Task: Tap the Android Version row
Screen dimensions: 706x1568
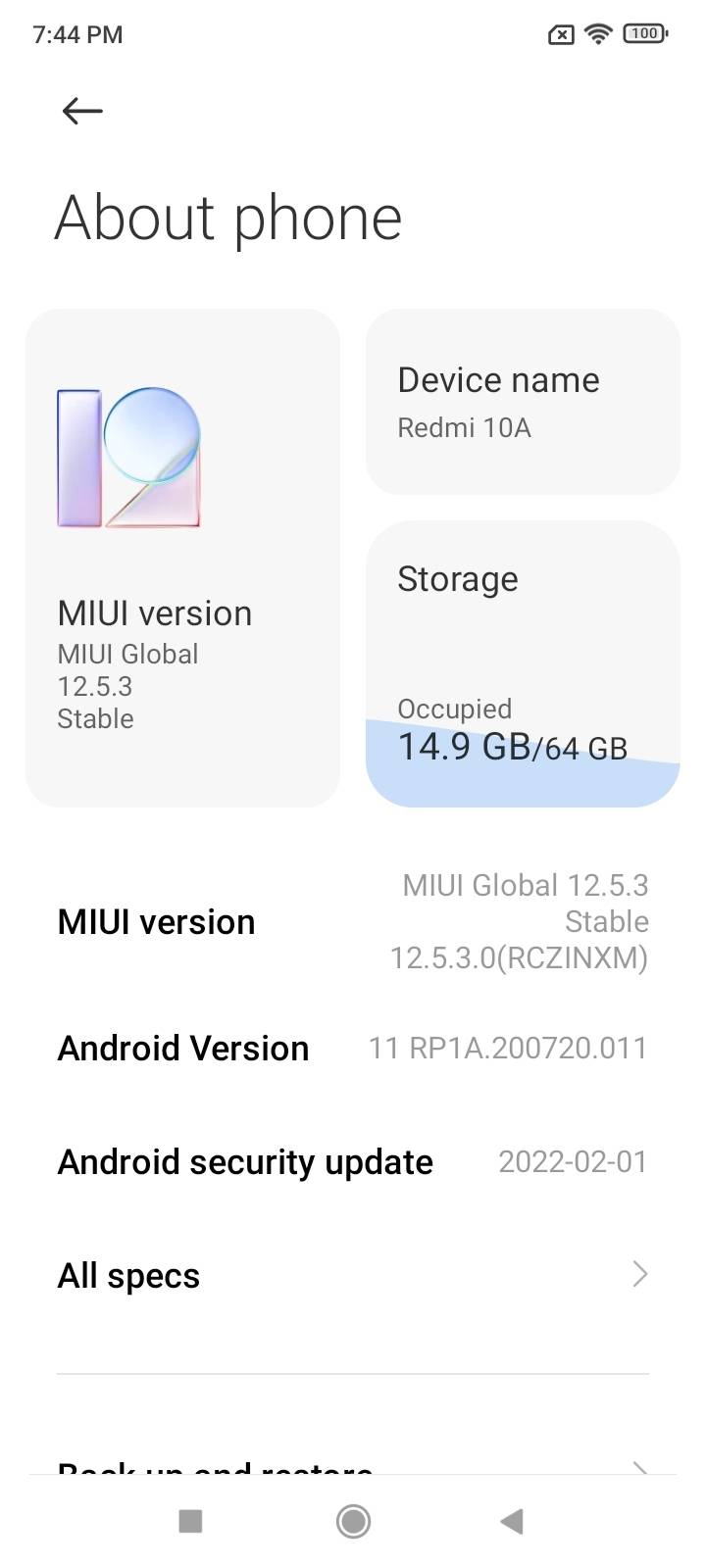Action: 353,1048
